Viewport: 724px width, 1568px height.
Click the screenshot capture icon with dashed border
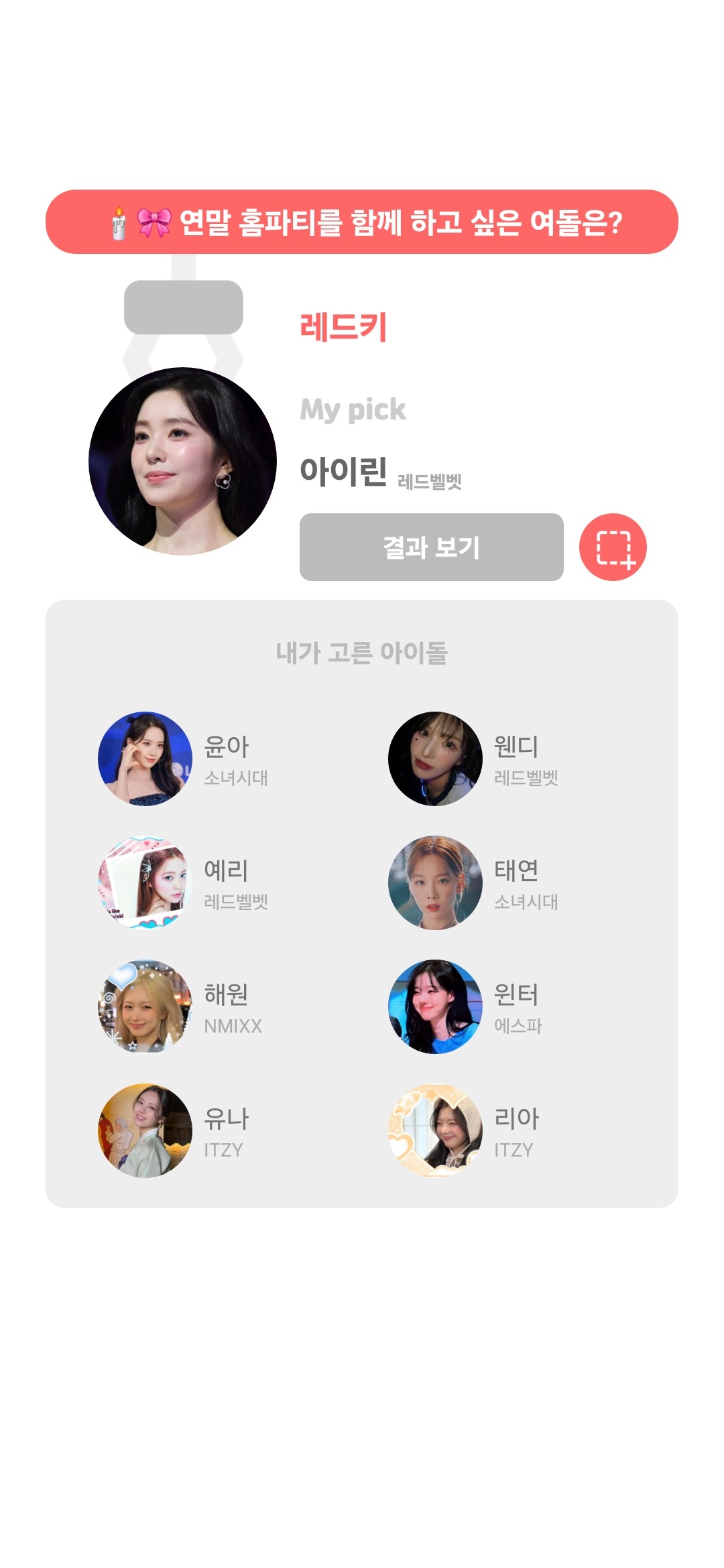click(x=613, y=547)
